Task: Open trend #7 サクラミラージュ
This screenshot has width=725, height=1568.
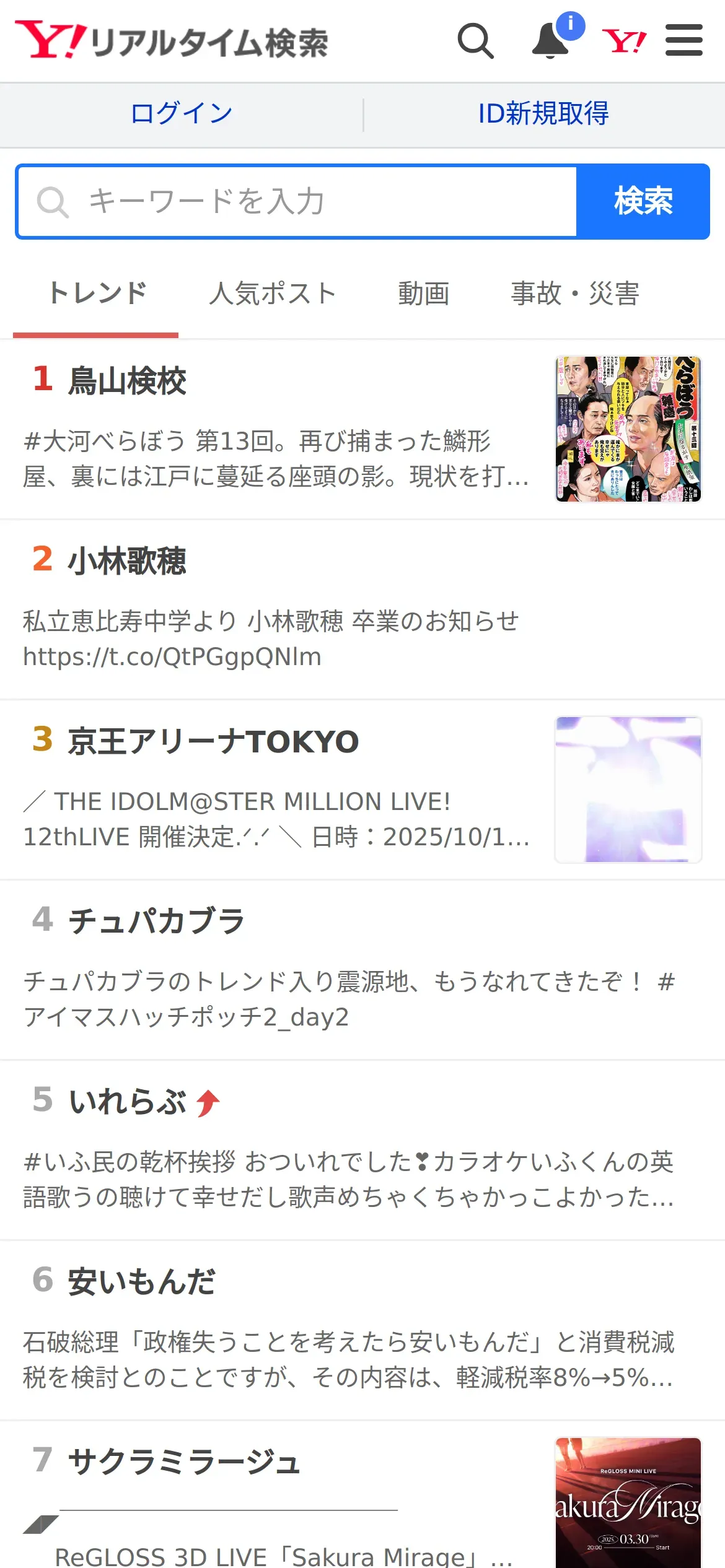Action: click(362, 1495)
